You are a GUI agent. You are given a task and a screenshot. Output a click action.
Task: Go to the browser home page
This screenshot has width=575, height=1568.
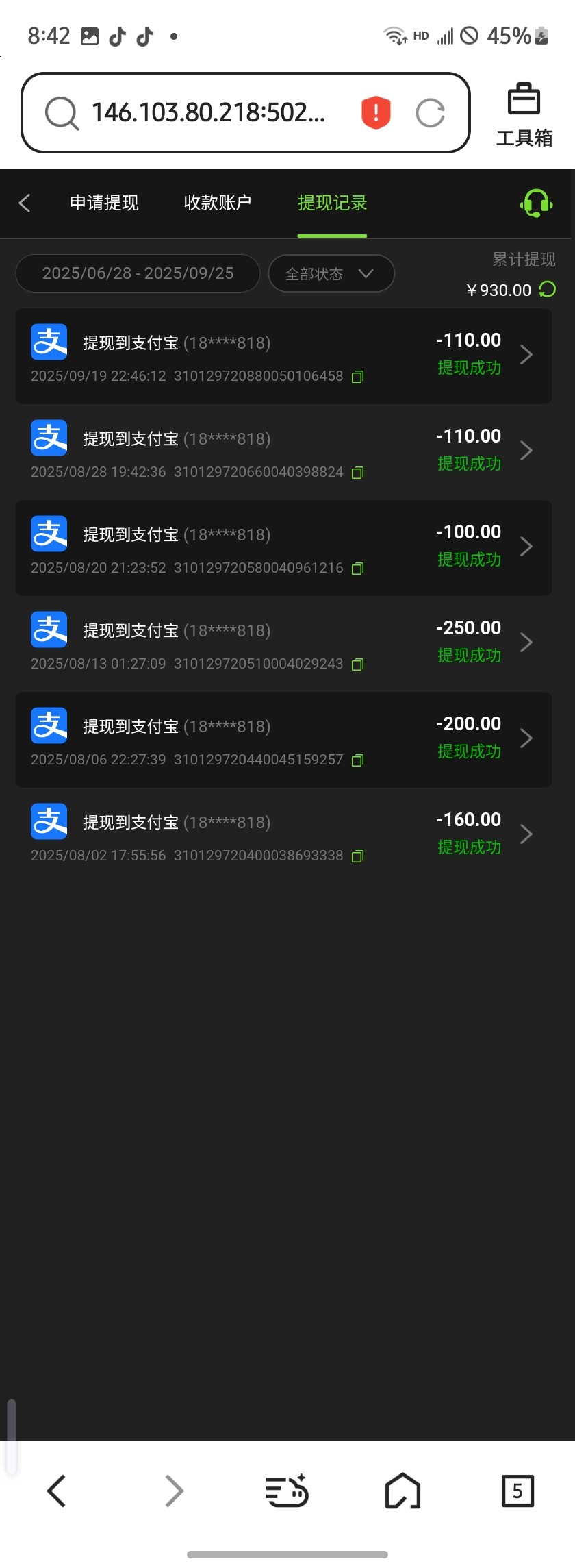point(402,1491)
